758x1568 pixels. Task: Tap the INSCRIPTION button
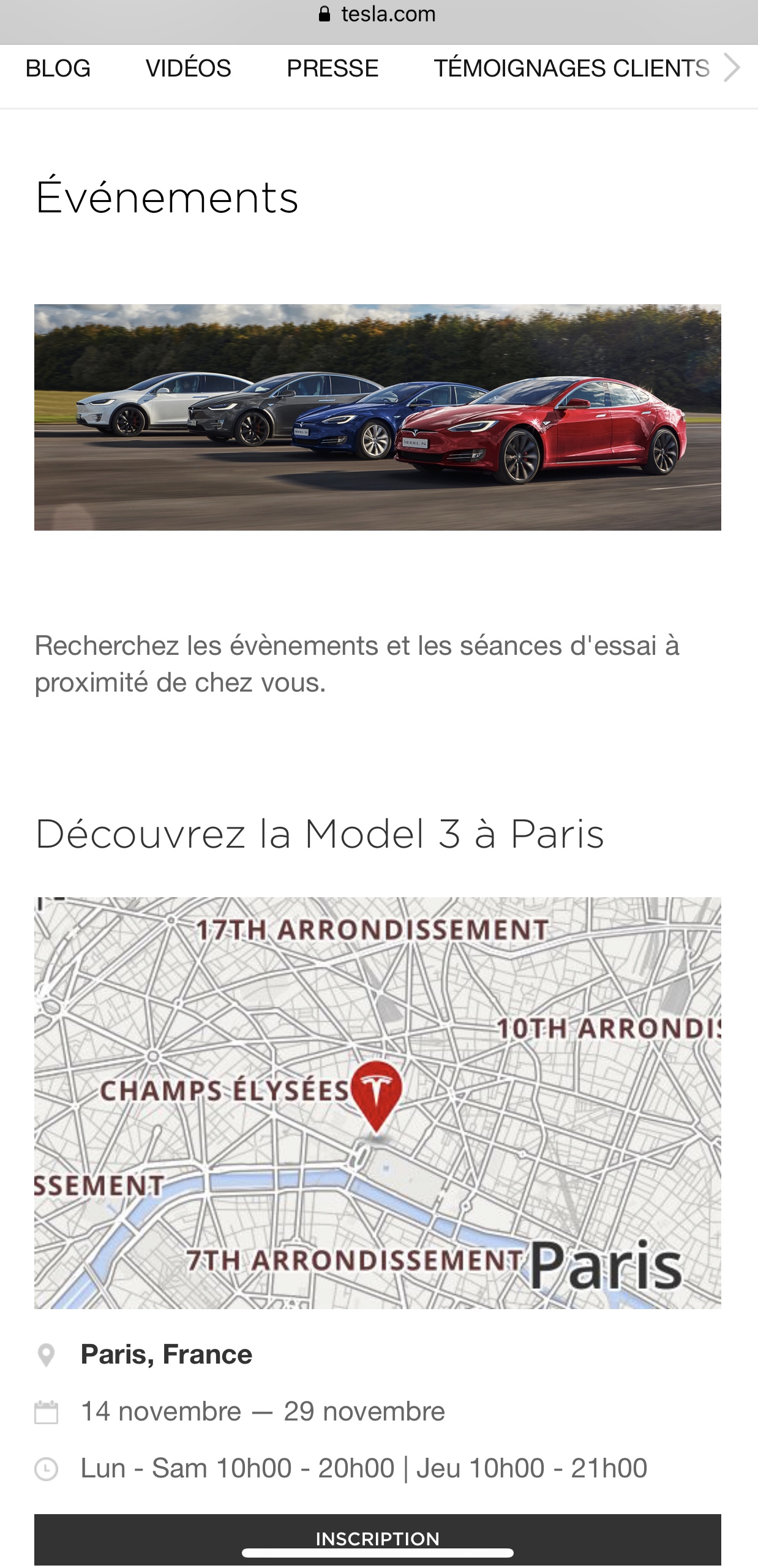[x=378, y=1539]
